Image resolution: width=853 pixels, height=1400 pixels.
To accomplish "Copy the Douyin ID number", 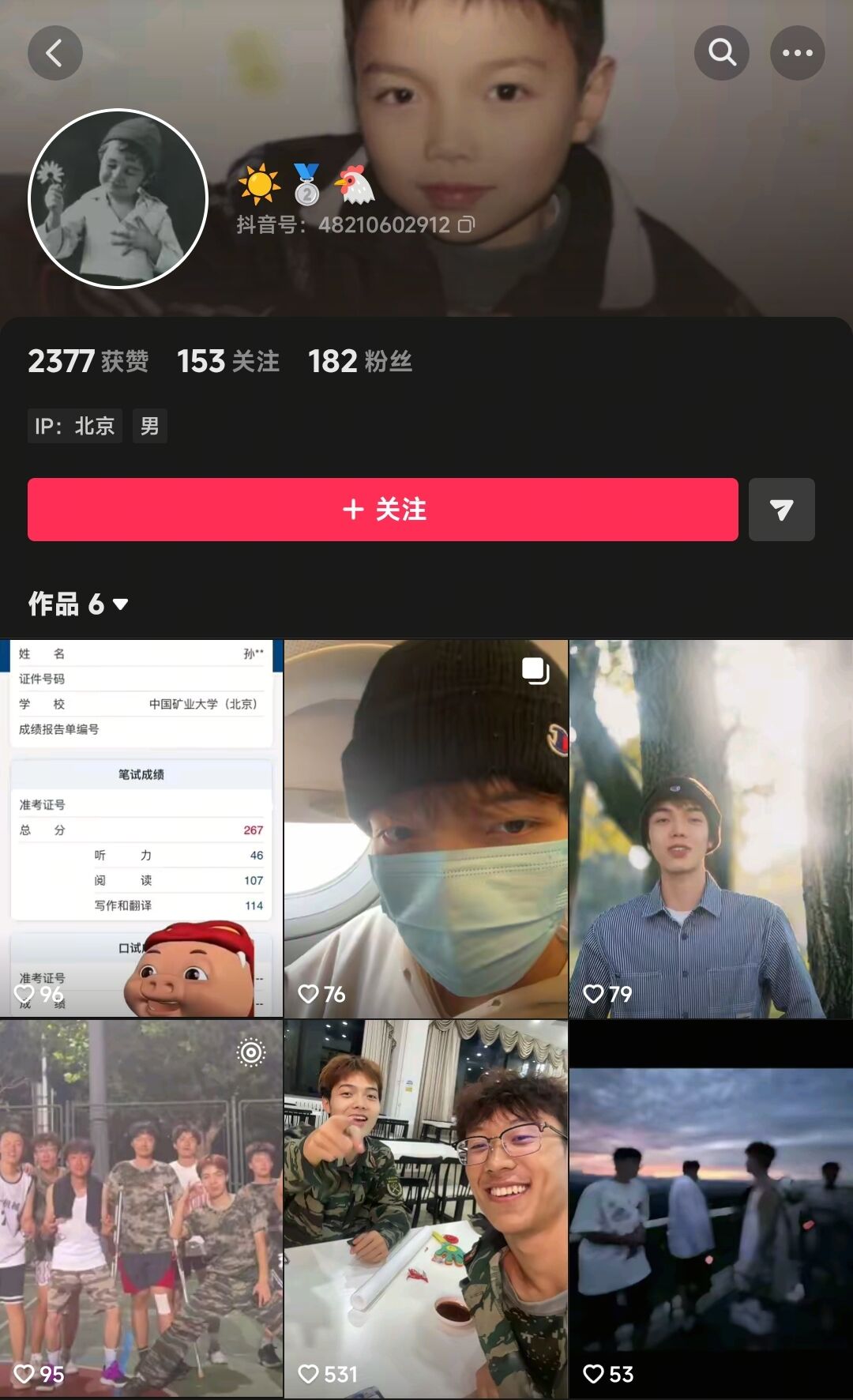I will click(x=467, y=225).
